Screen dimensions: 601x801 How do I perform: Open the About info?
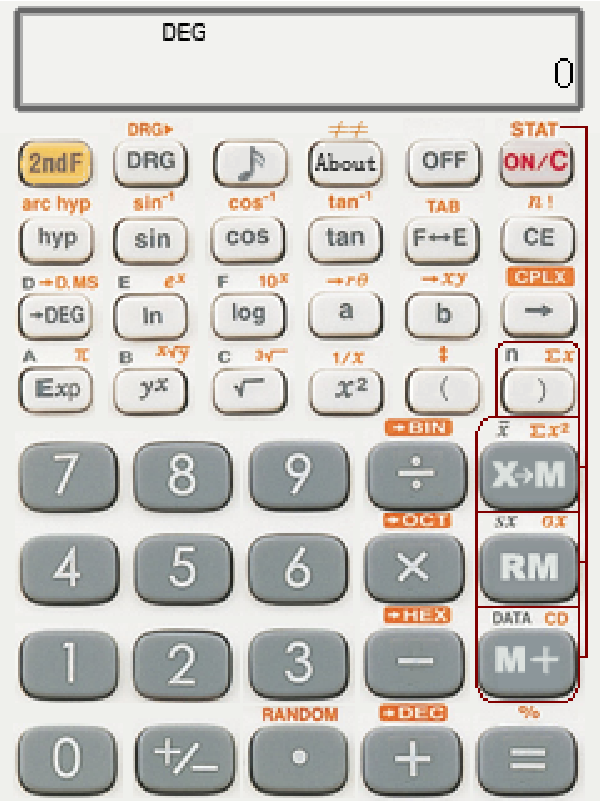point(345,163)
